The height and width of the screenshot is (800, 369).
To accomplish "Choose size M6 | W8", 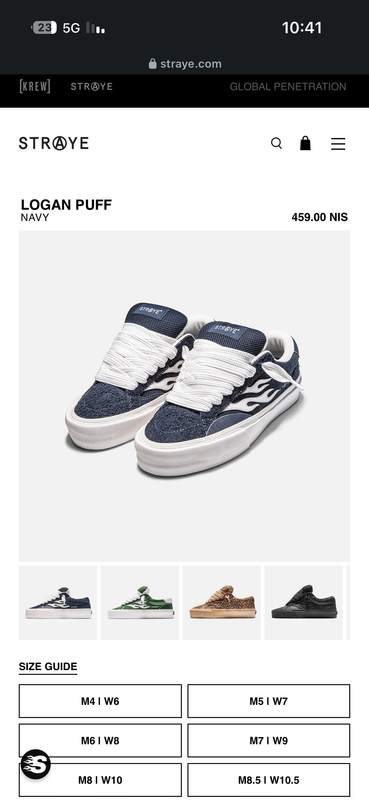I will (x=100, y=740).
